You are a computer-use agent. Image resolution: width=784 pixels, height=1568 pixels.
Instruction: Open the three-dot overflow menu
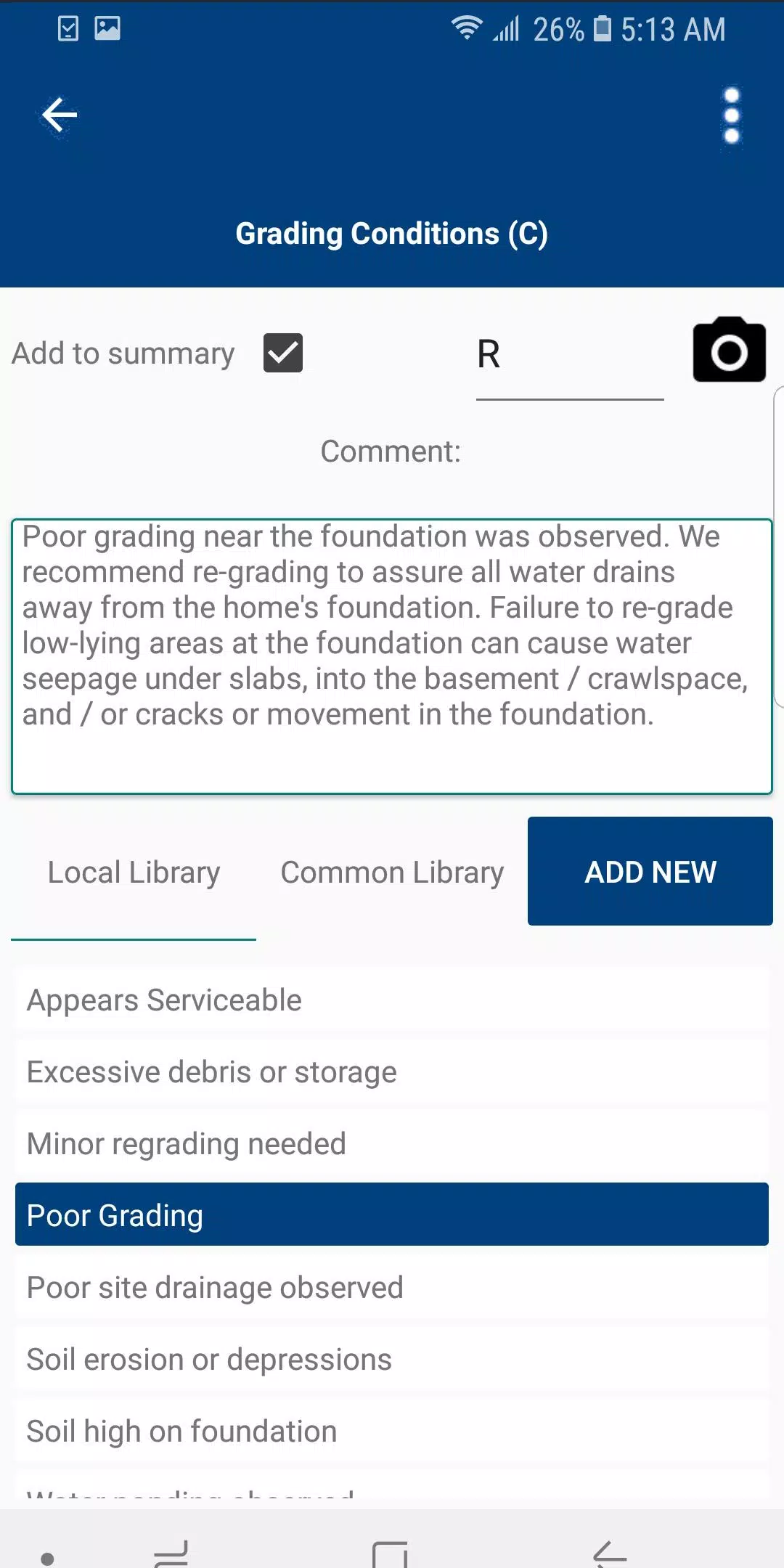tap(732, 116)
